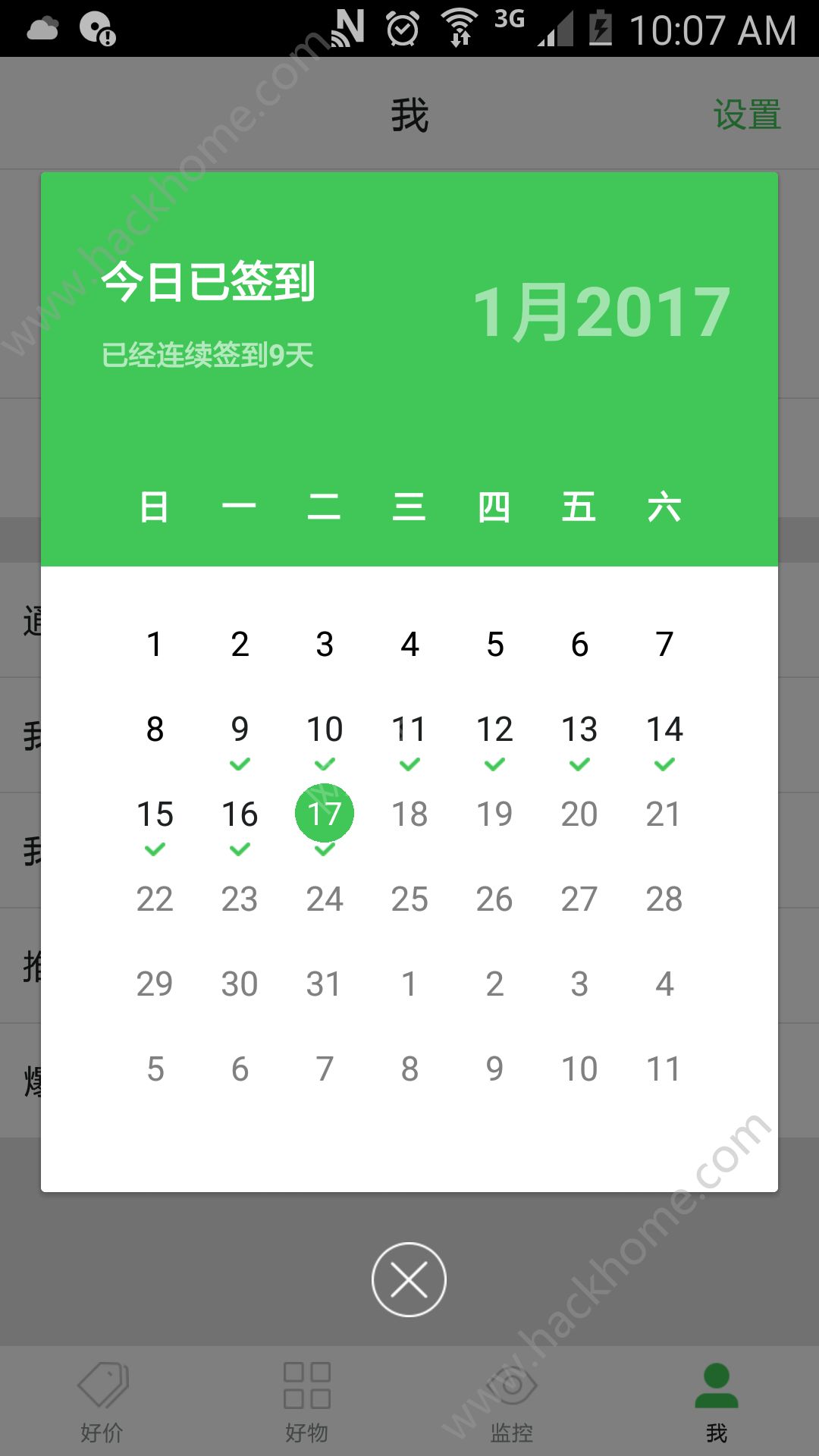Close the sign-in calendar dialog
The width and height of the screenshot is (819, 1456).
click(x=409, y=1279)
